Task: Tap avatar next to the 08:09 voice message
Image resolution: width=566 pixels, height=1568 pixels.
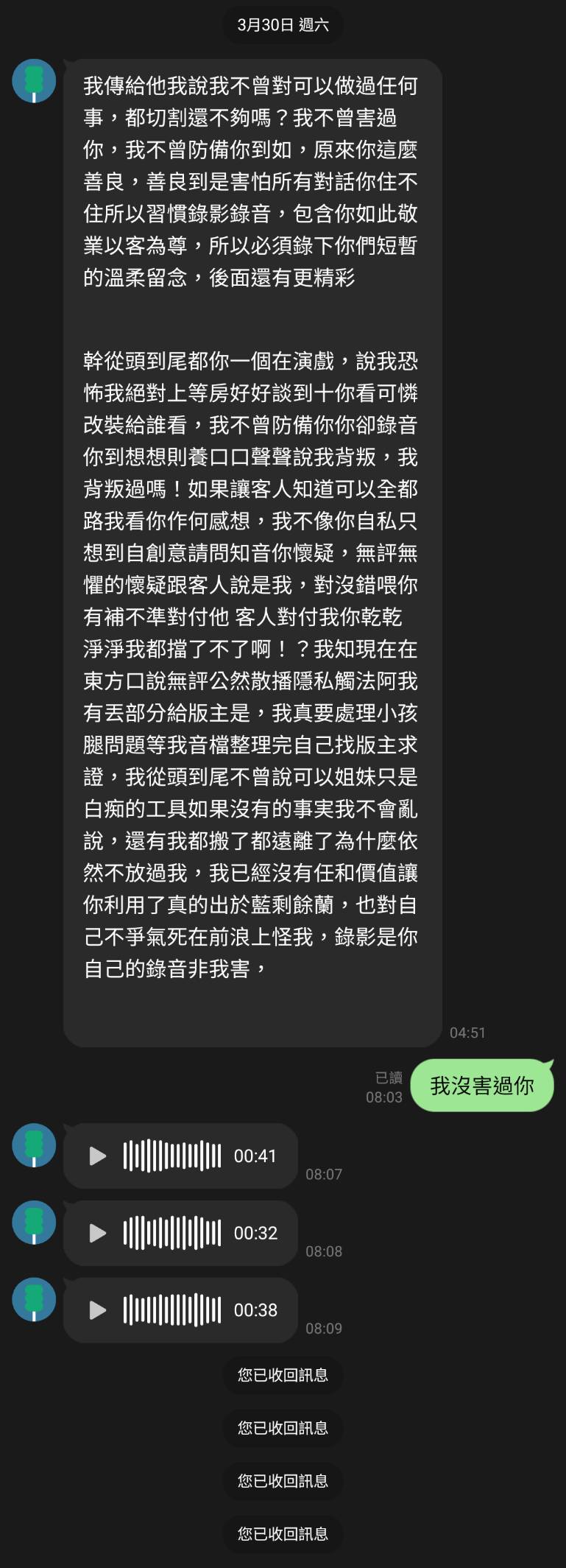Action: click(x=32, y=1298)
